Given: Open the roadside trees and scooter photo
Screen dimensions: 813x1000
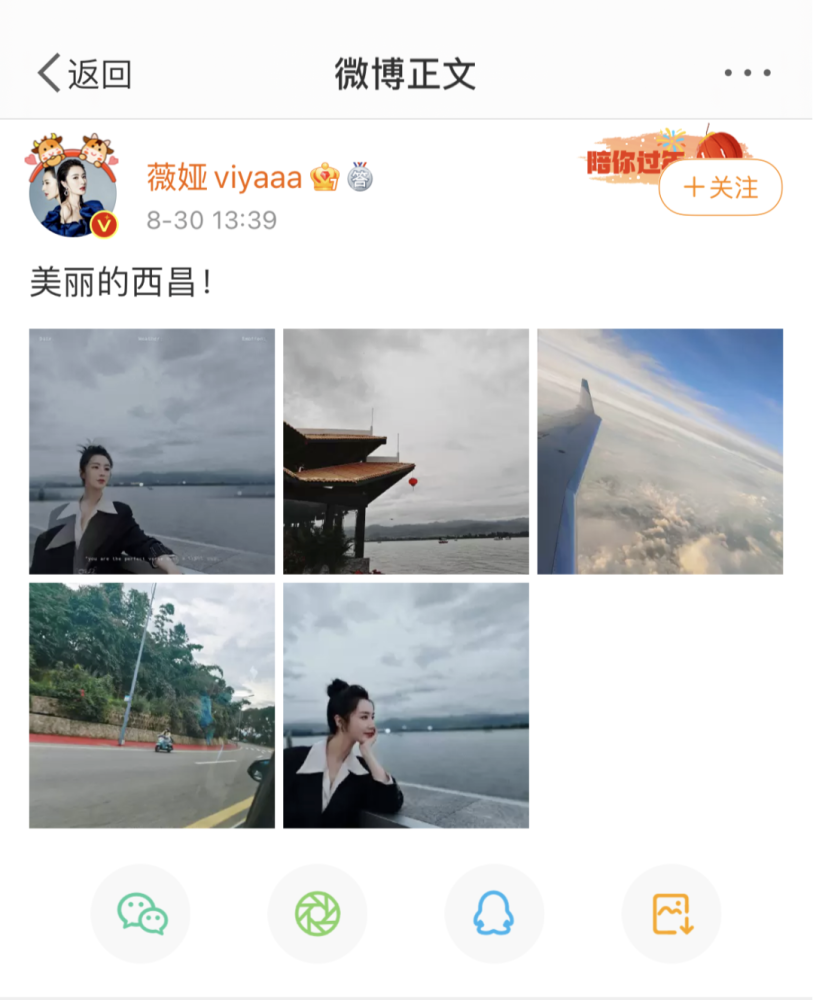Looking at the screenshot, I should [152, 706].
